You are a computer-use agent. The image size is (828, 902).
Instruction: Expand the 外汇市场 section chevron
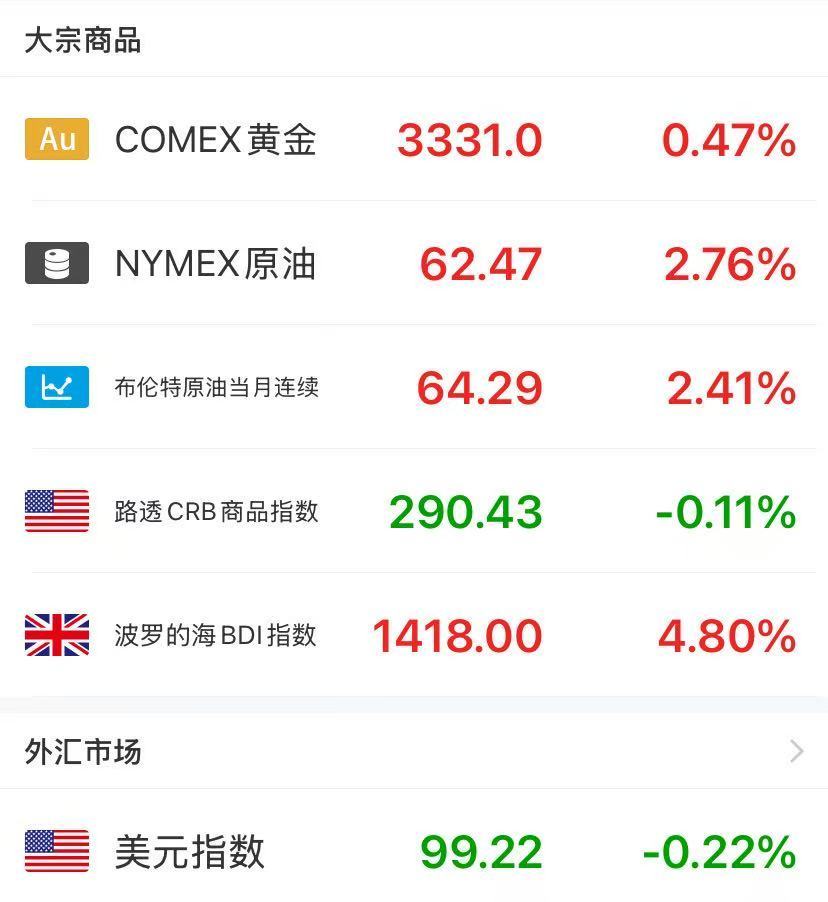796,751
